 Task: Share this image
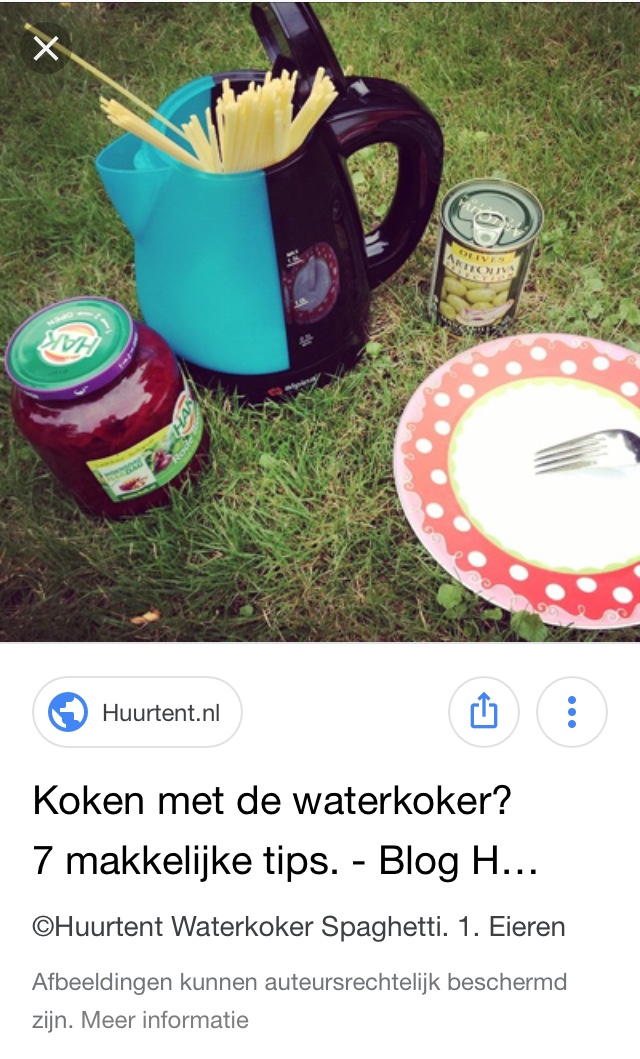(x=483, y=712)
